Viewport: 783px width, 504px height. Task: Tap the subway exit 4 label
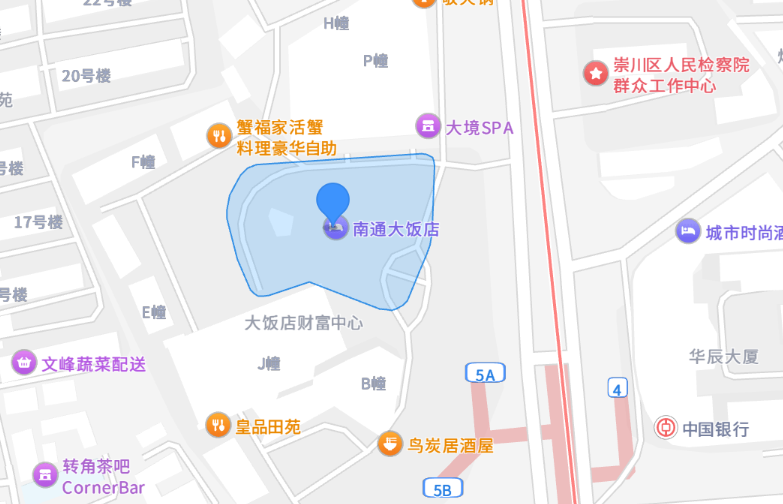click(619, 388)
